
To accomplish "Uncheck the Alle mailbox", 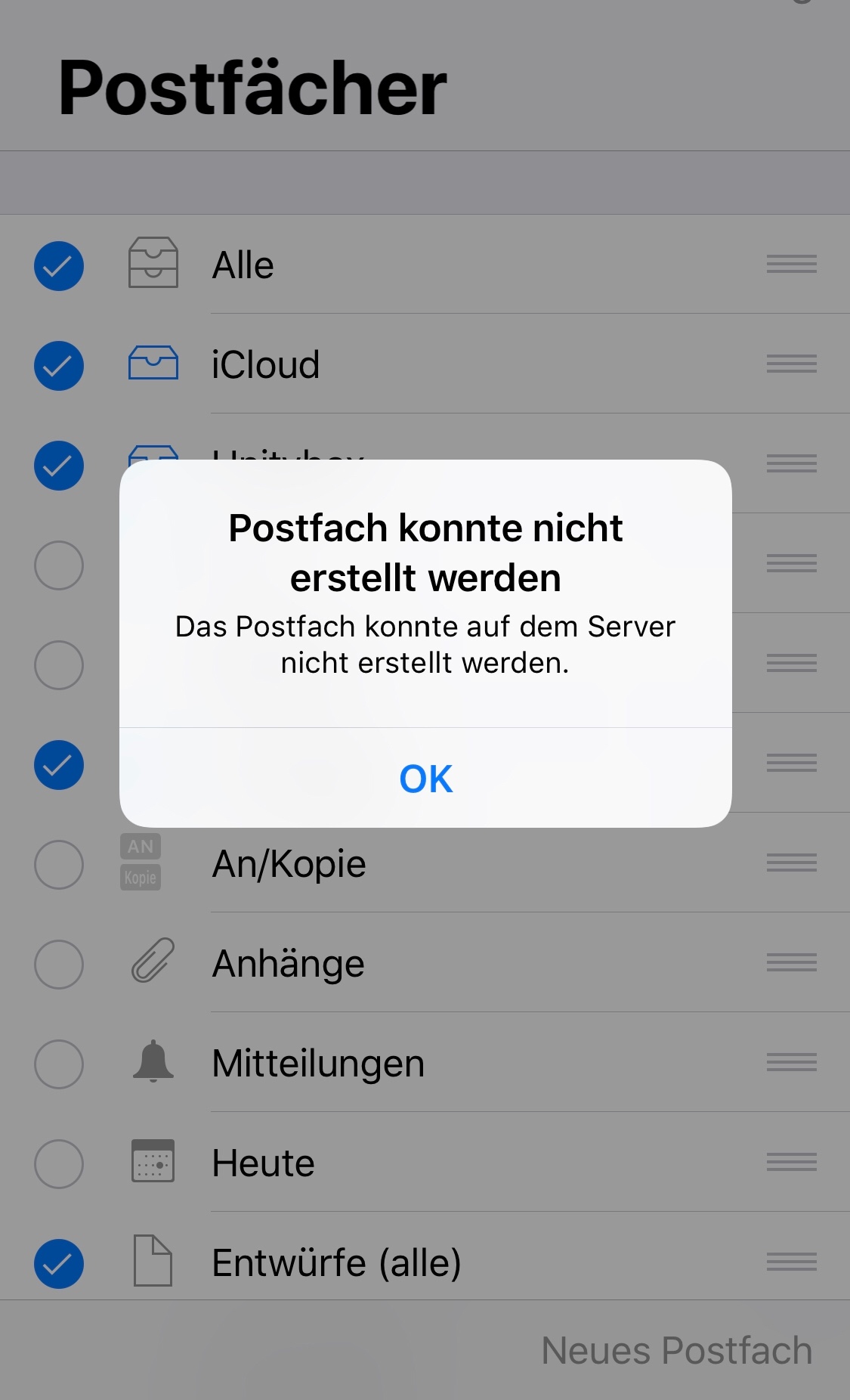I will (x=59, y=266).
